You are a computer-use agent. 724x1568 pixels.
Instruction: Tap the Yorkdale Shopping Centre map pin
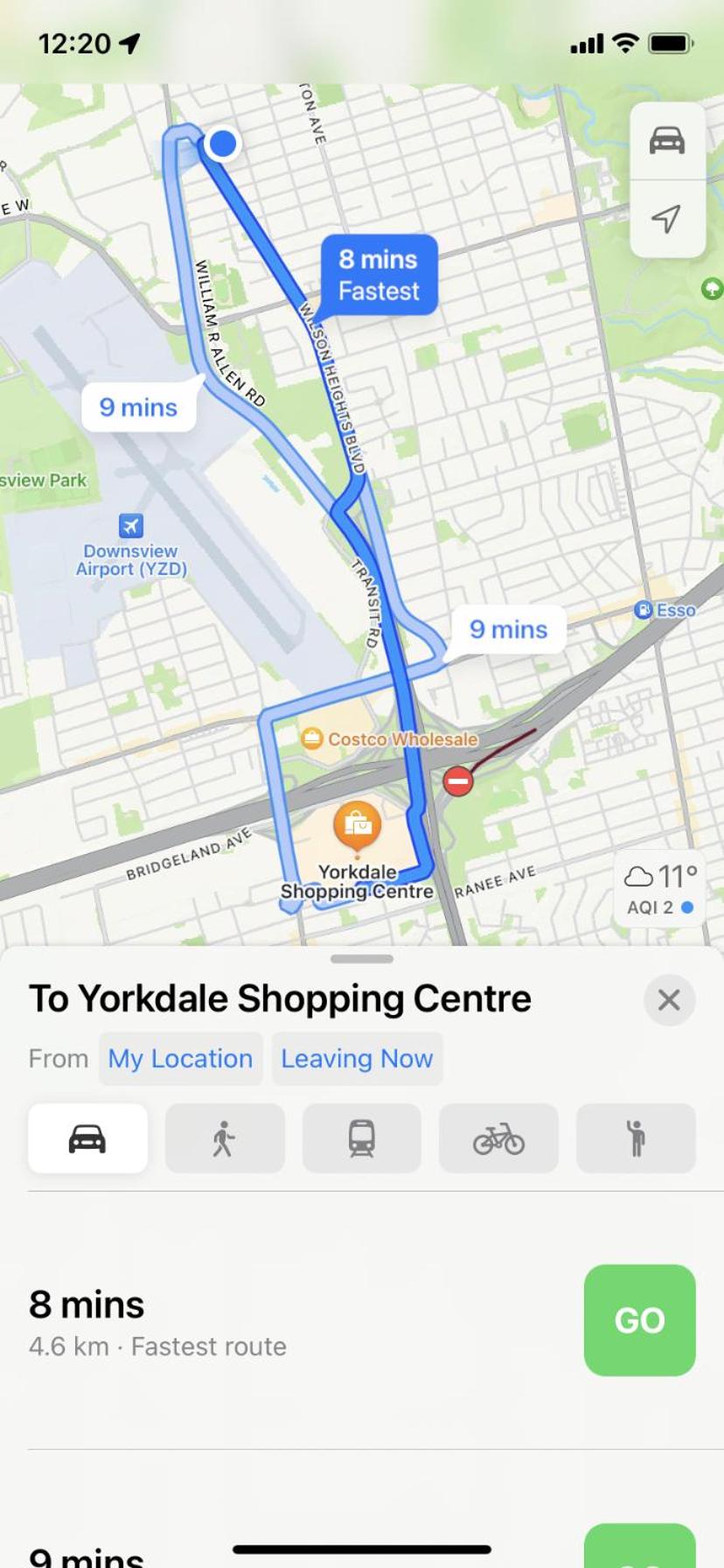click(x=357, y=825)
